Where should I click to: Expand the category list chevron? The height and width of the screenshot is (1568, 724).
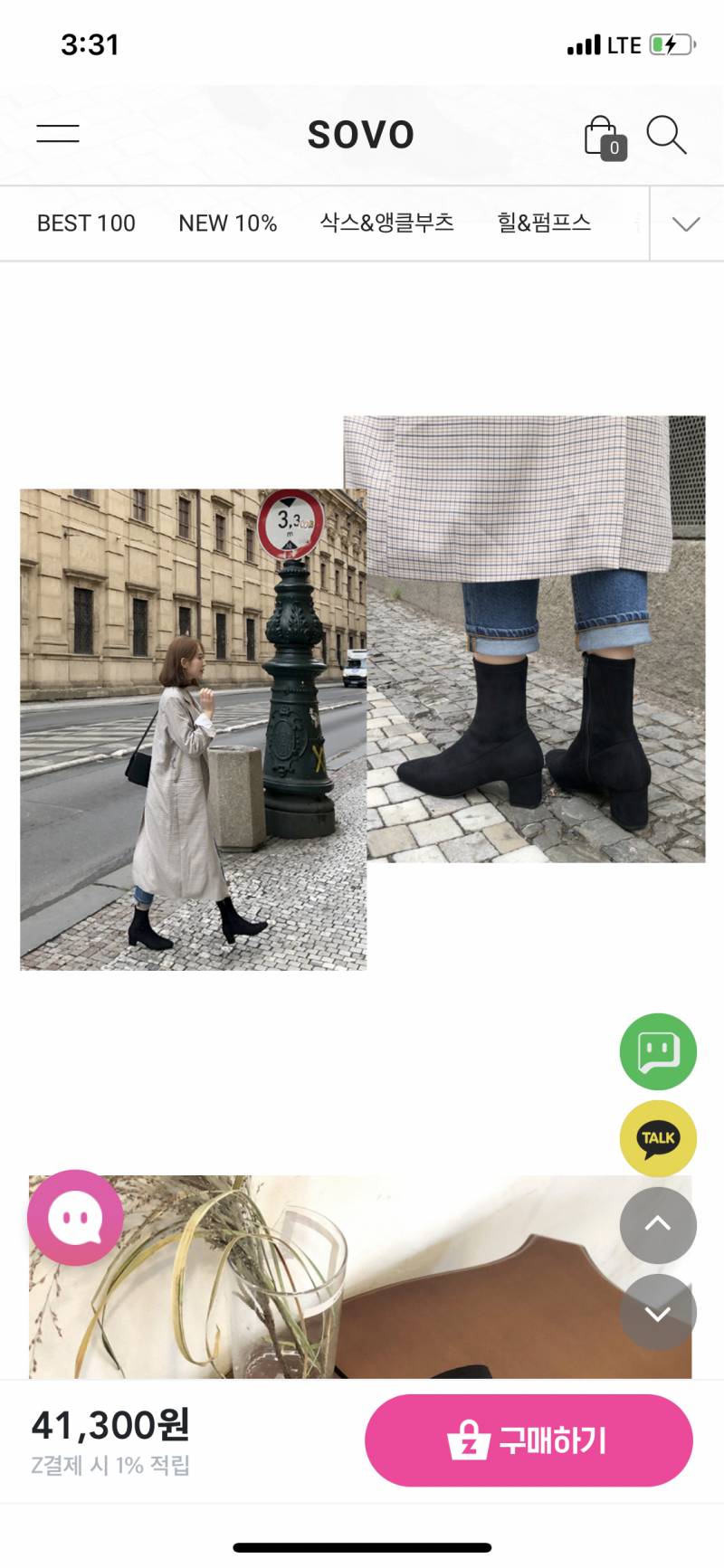[686, 224]
